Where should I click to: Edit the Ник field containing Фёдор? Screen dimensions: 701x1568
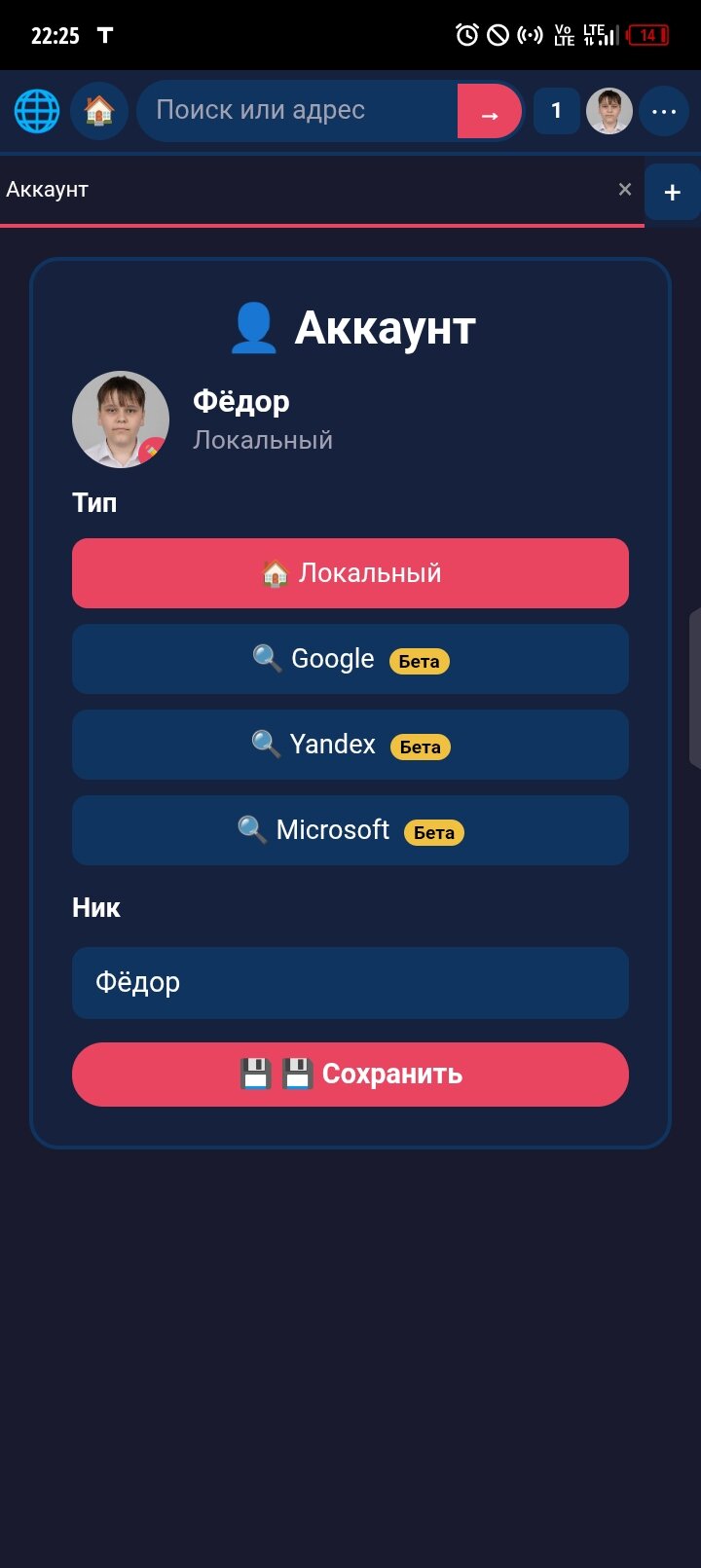pyautogui.click(x=350, y=983)
